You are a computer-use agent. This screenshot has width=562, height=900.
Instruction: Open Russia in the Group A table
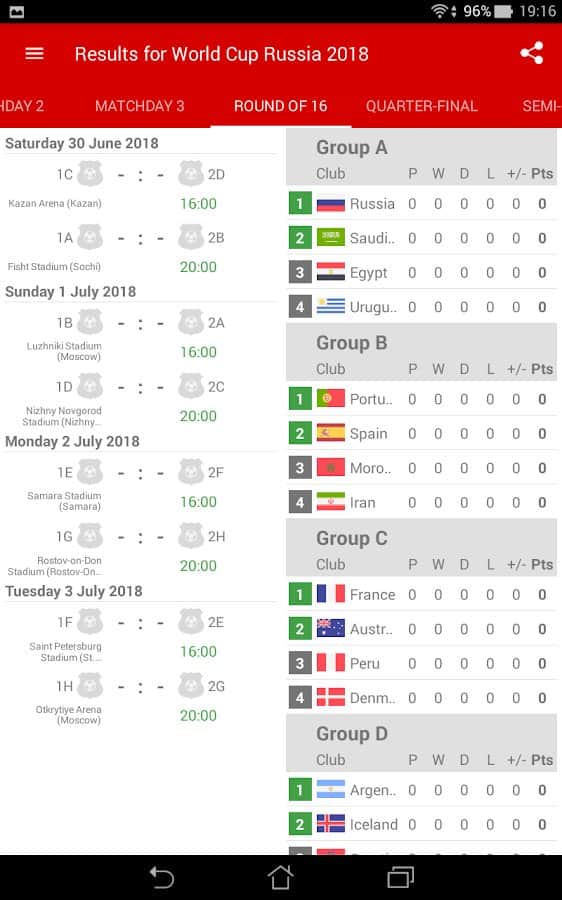click(422, 204)
